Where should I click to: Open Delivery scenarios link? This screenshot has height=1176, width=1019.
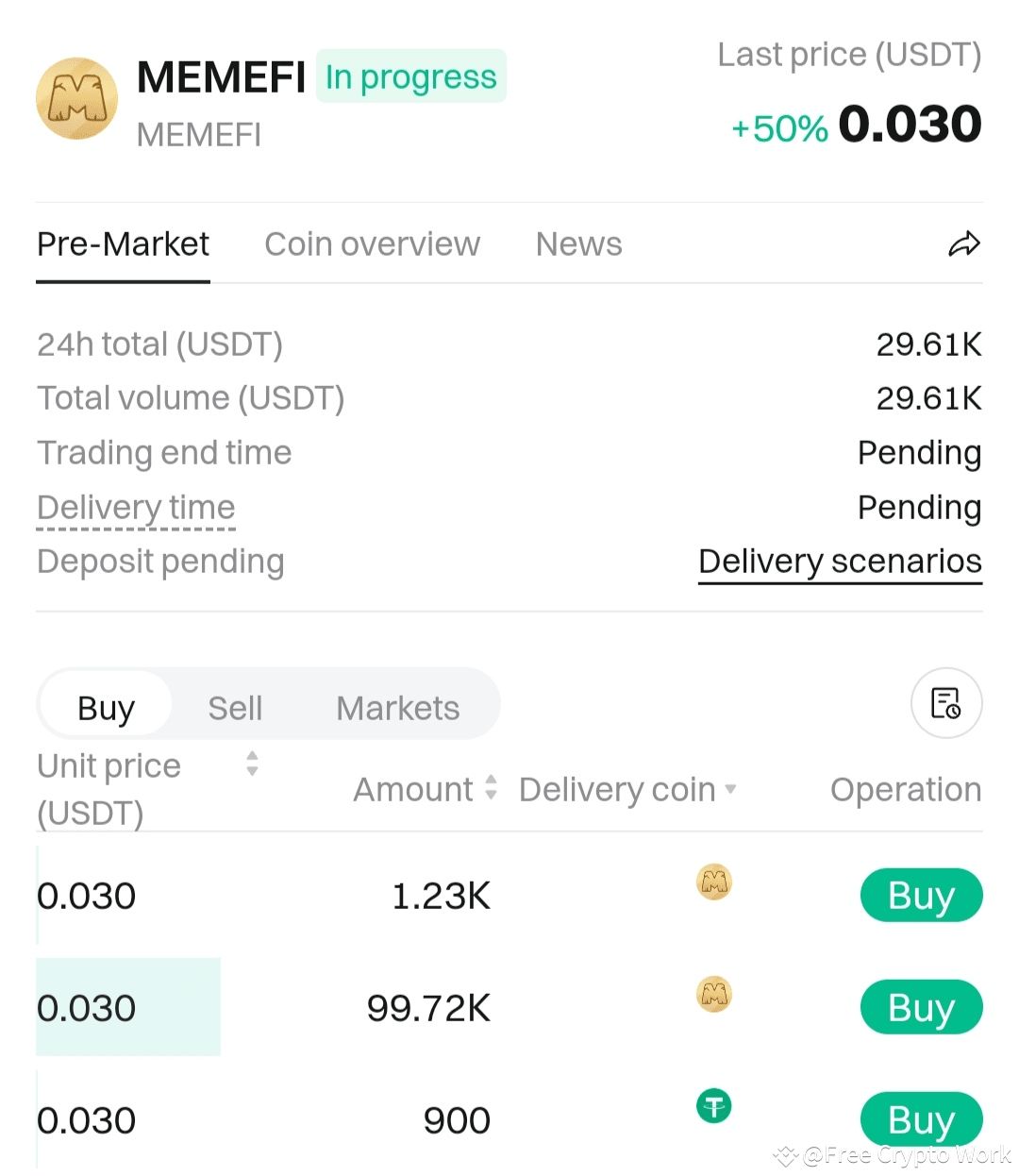[840, 562]
